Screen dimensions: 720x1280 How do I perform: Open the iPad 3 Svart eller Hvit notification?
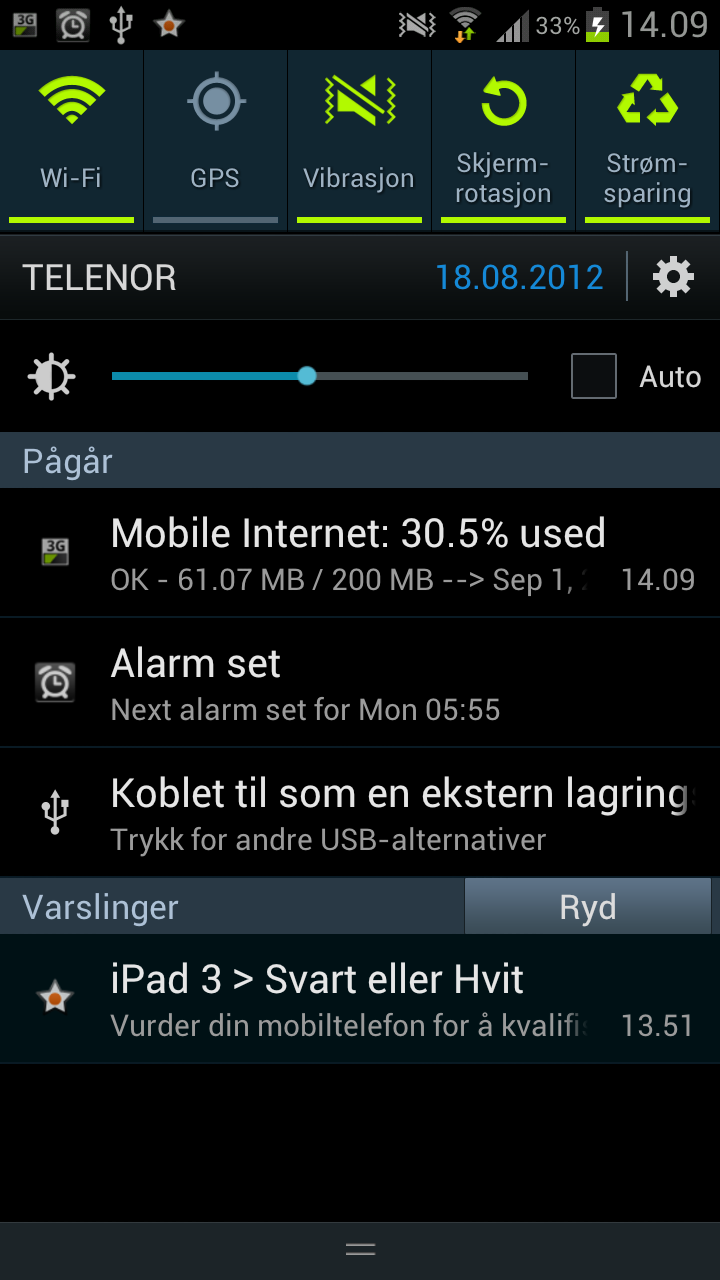click(x=360, y=999)
